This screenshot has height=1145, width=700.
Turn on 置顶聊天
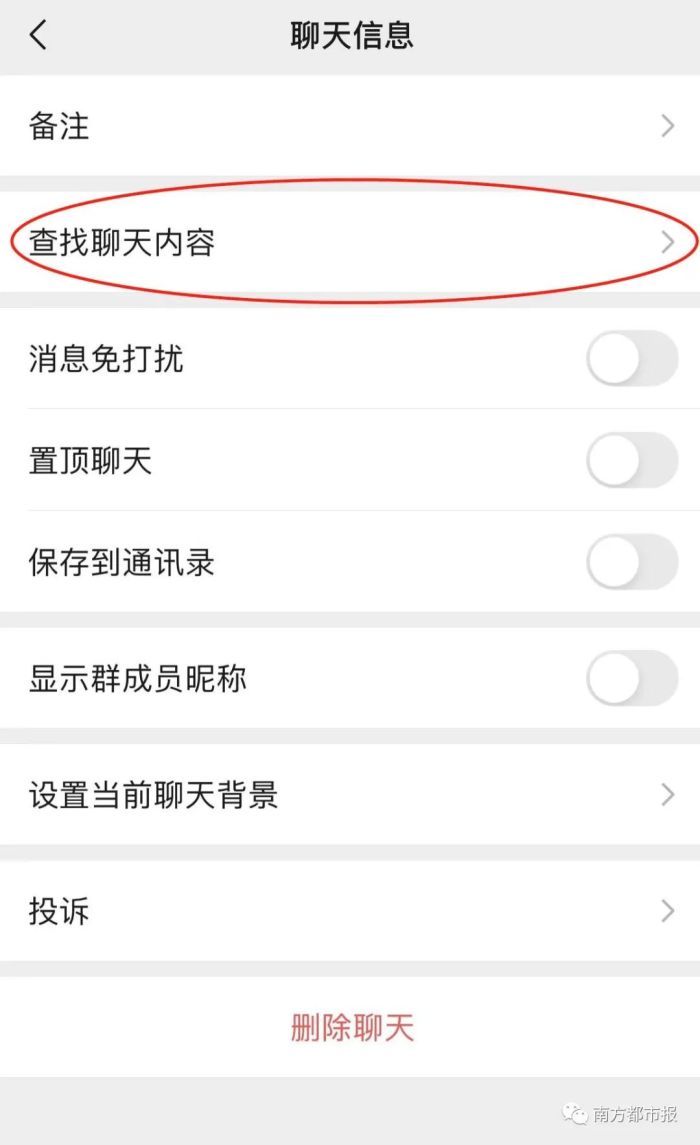click(x=632, y=460)
